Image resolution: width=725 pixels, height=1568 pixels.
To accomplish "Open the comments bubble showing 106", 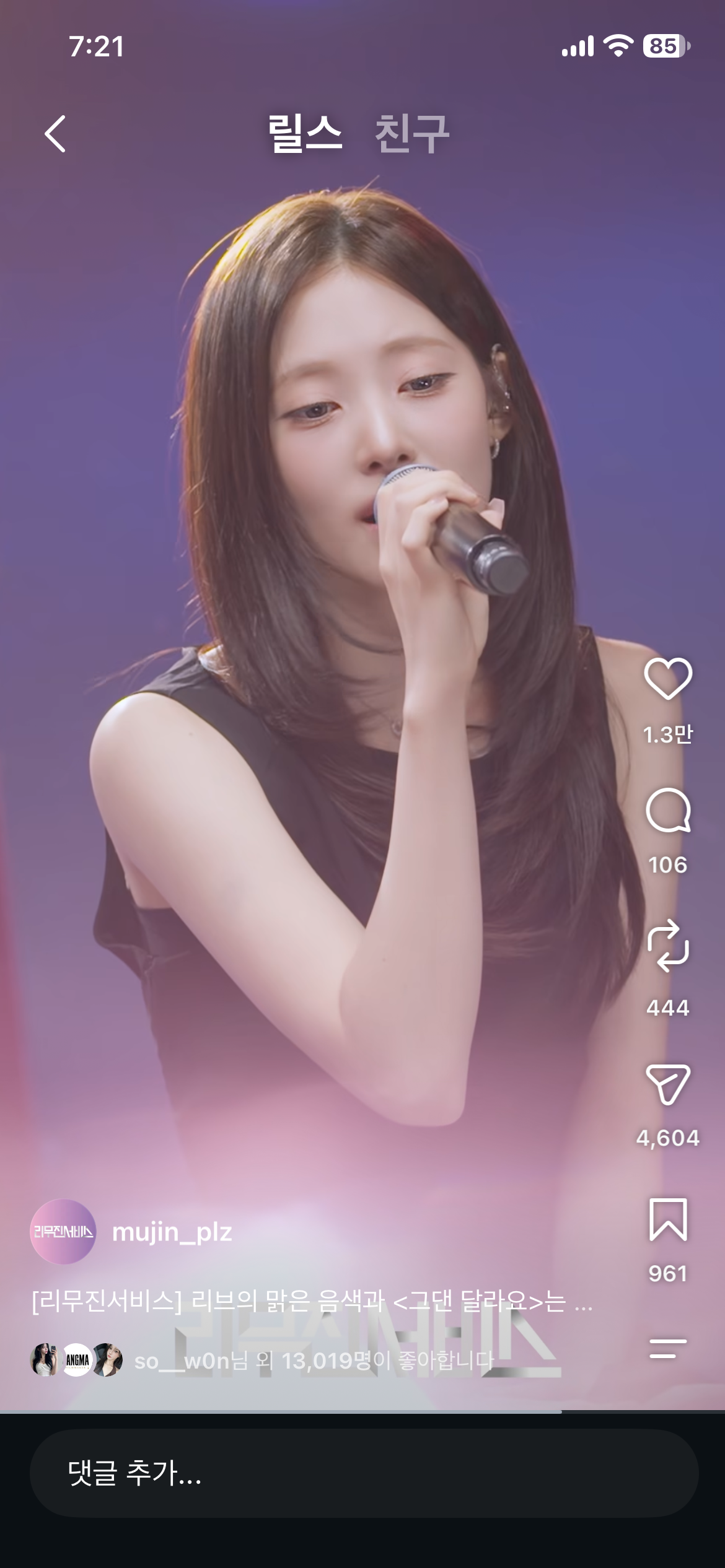I will tap(668, 811).
